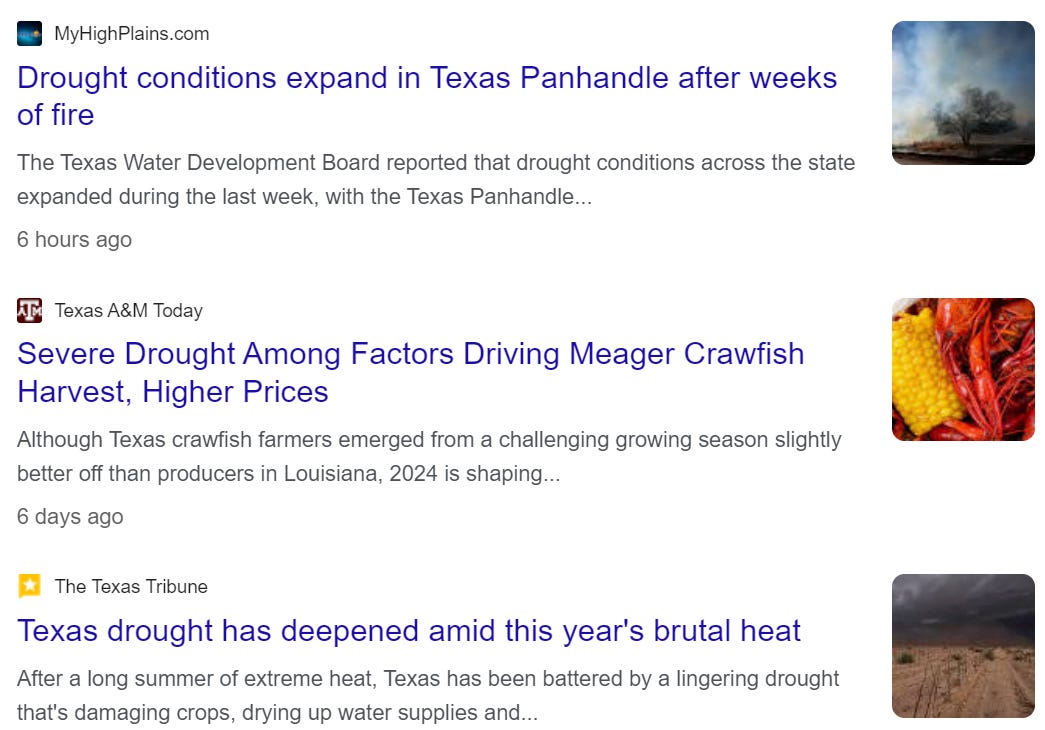Image resolution: width=1045 pixels, height=730 pixels.
Task: Open The Texas Tribune source link
Action: point(131,587)
